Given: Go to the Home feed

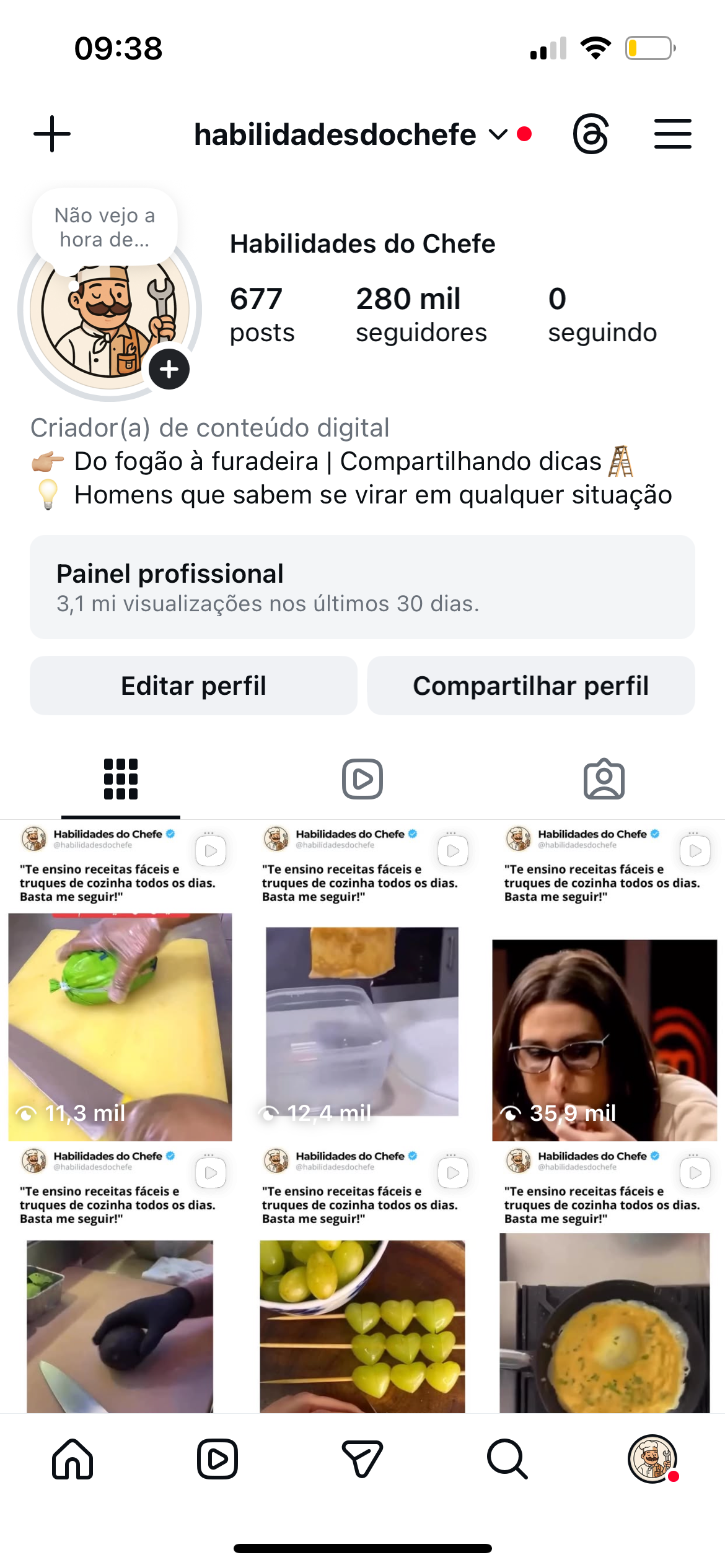Looking at the screenshot, I should 72,1459.
